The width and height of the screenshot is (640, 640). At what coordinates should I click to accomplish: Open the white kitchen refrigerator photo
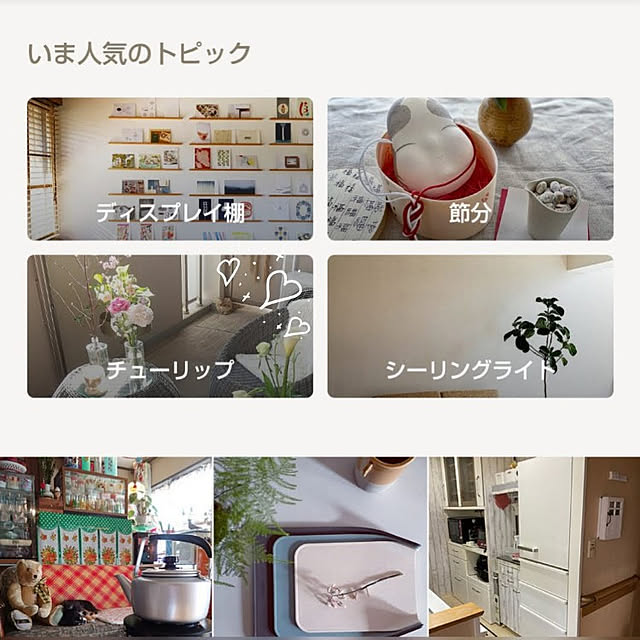tap(534, 548)
